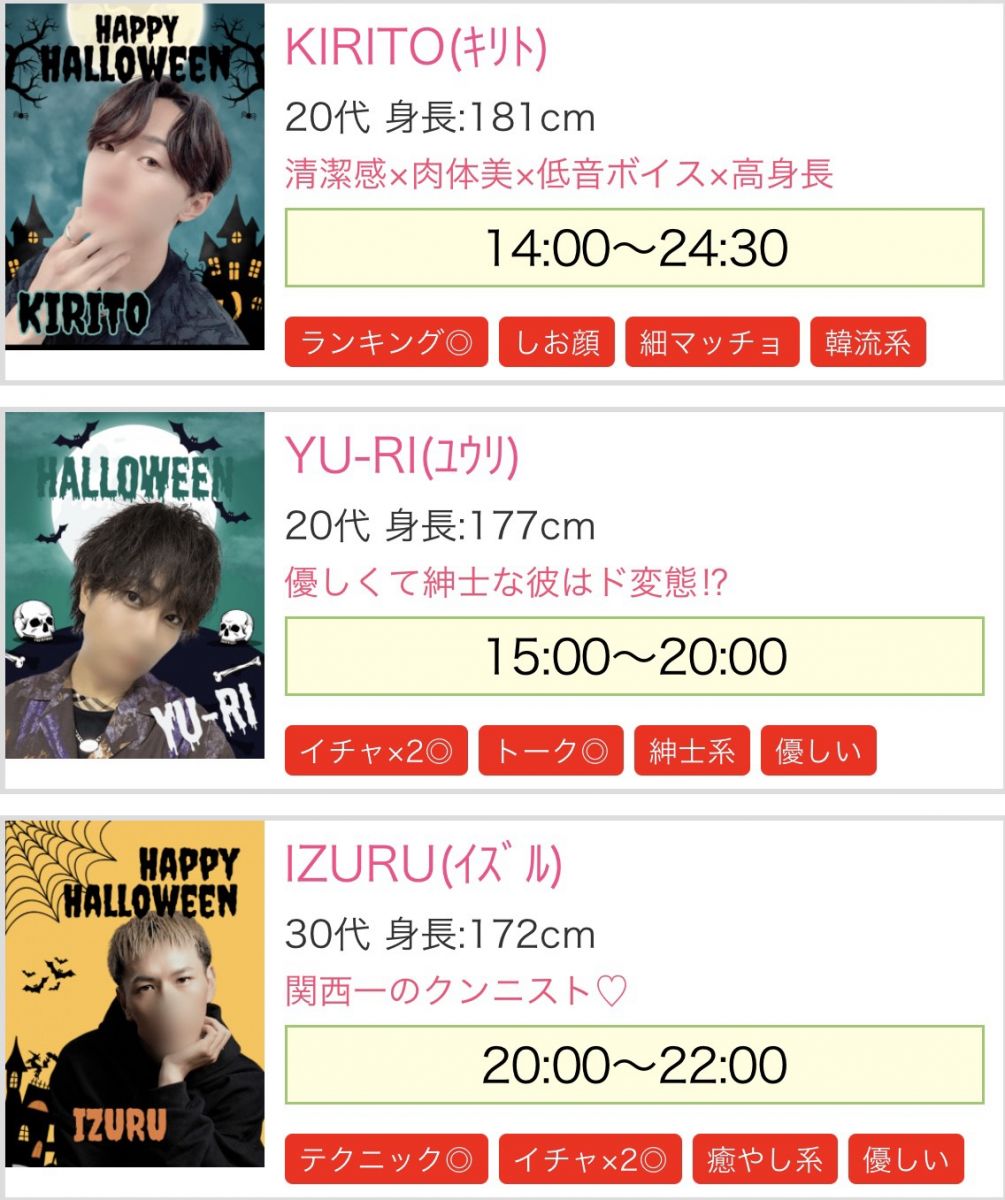This screenshot has width=1005, height=1200.
Task: Tap the テクニック◎ tag chip
Action: pyautogui.click(x=386, y=1160)
